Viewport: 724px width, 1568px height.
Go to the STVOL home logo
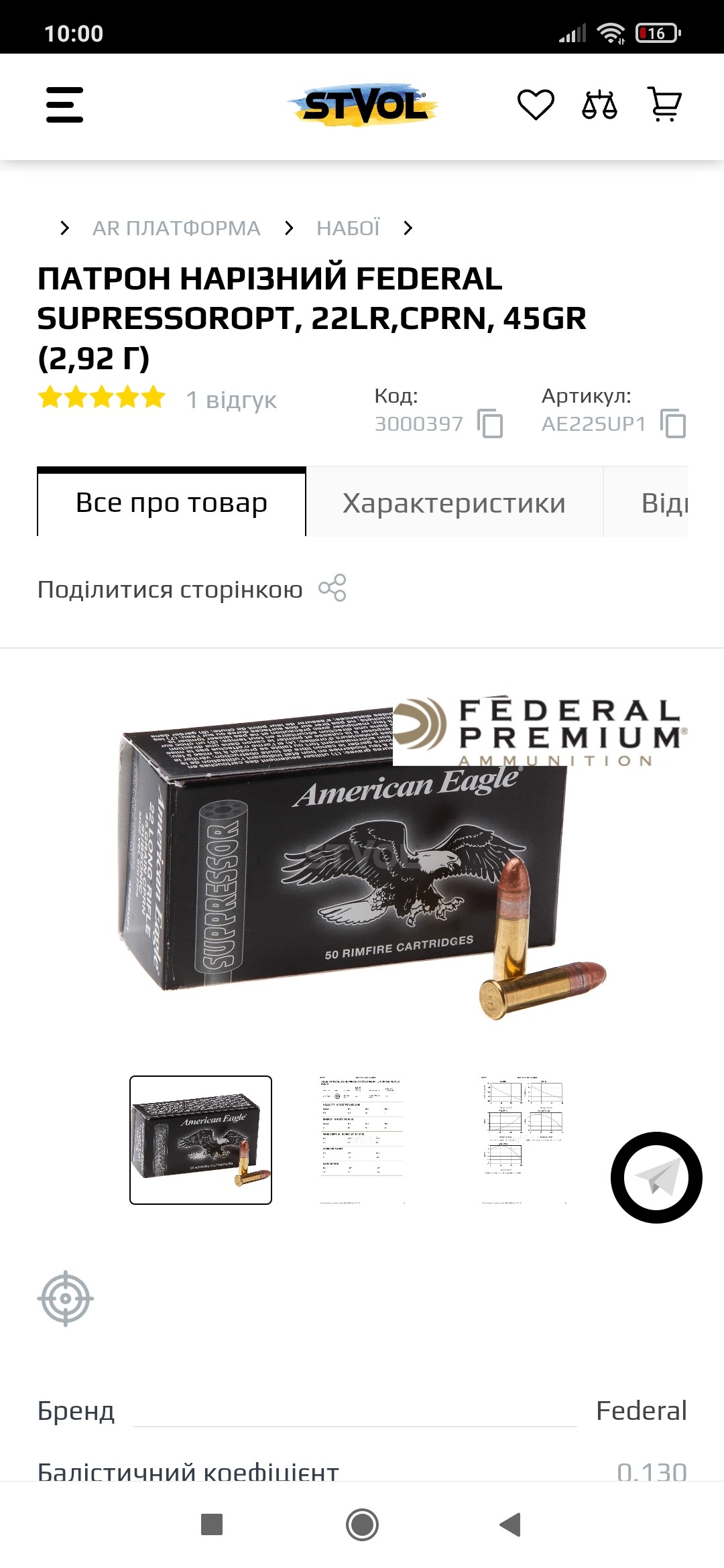point(363,105)
